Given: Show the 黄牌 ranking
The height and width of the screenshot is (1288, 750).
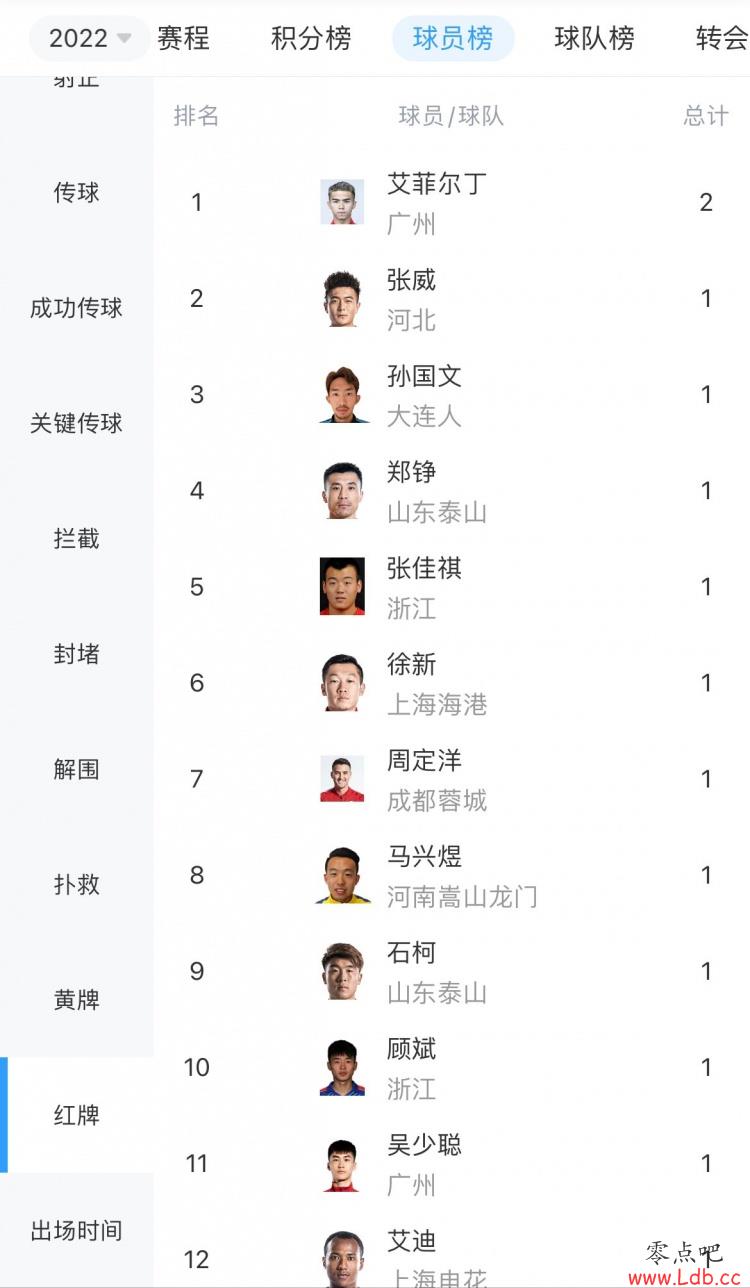Looking at the screenshot, I should [77, 1000].
